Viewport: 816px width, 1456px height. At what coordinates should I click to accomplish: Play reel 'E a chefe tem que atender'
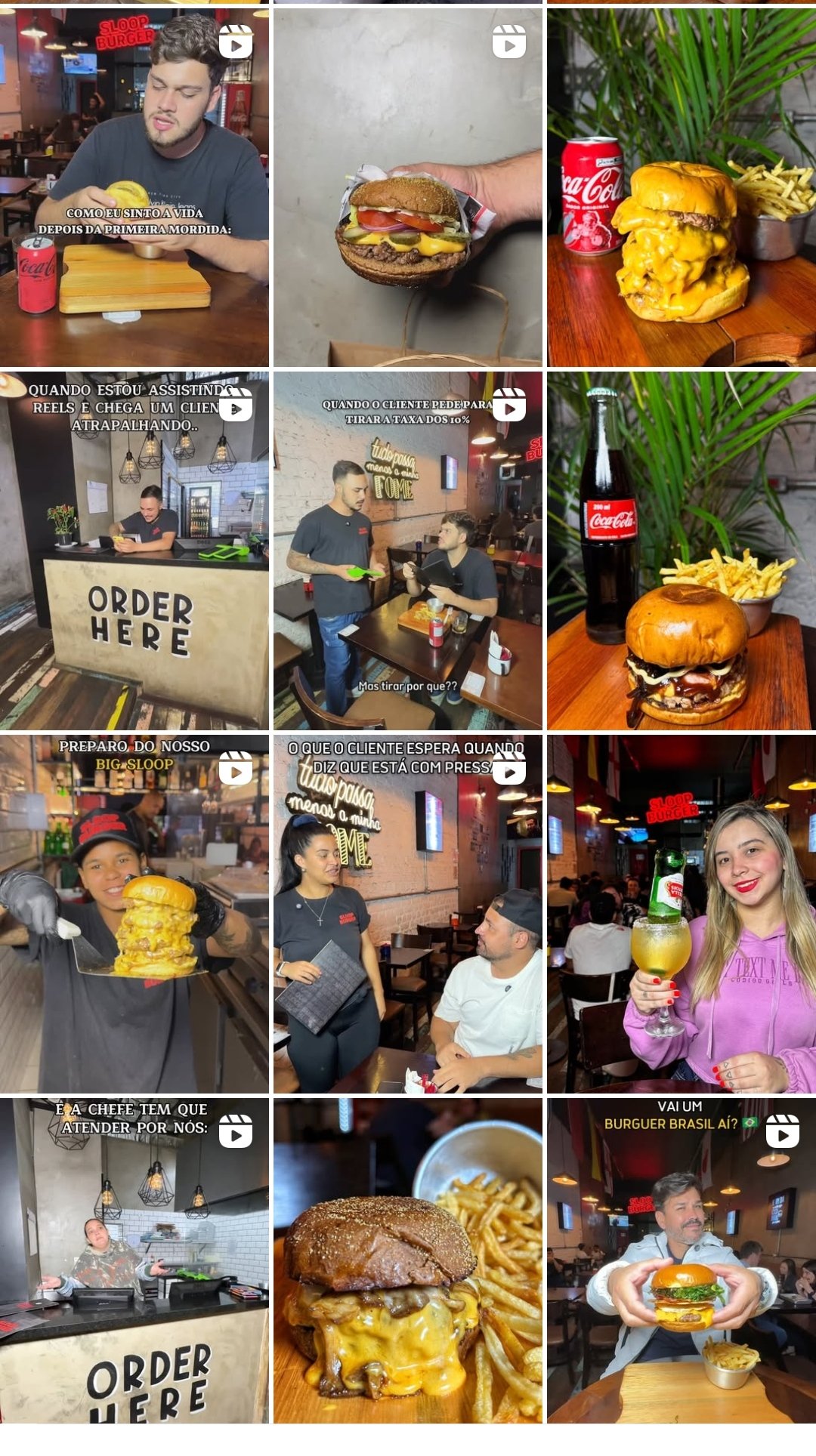134,1260
